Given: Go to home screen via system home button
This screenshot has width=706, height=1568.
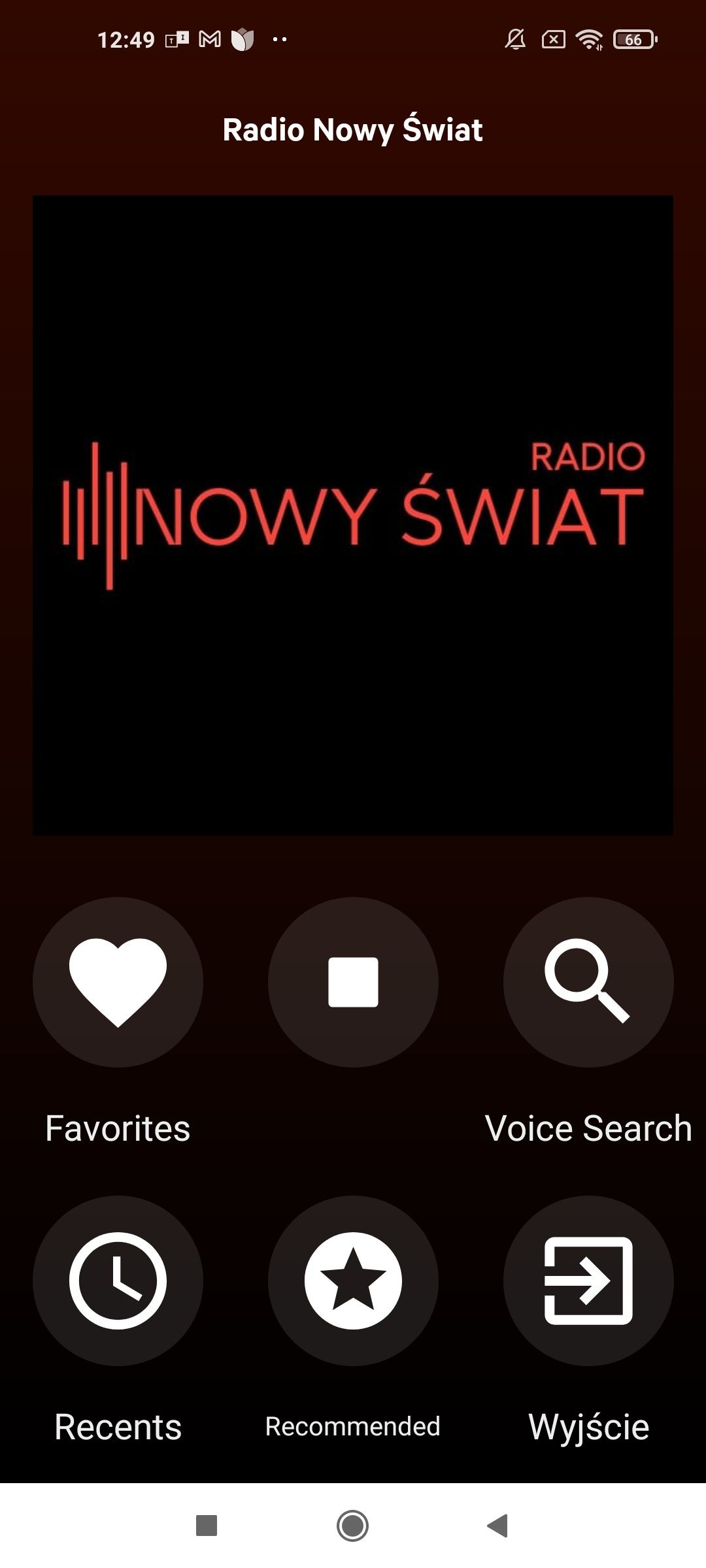Looking at the screenshot, I should pos(353,1526).
